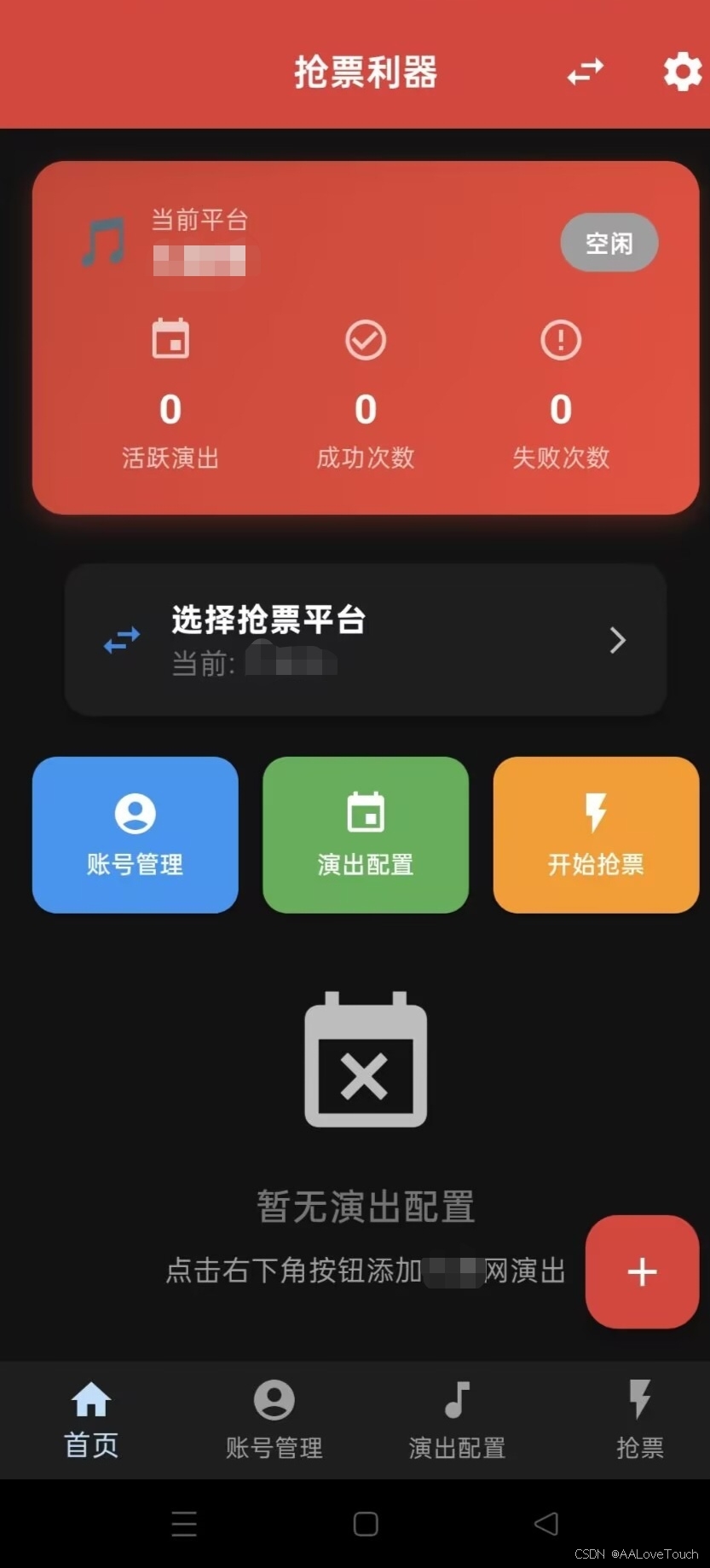Image resolution: width=710 pixels, height=1568 pixels.
Task: Tap the orange 开始抢票 button
Action: point(596,834)
